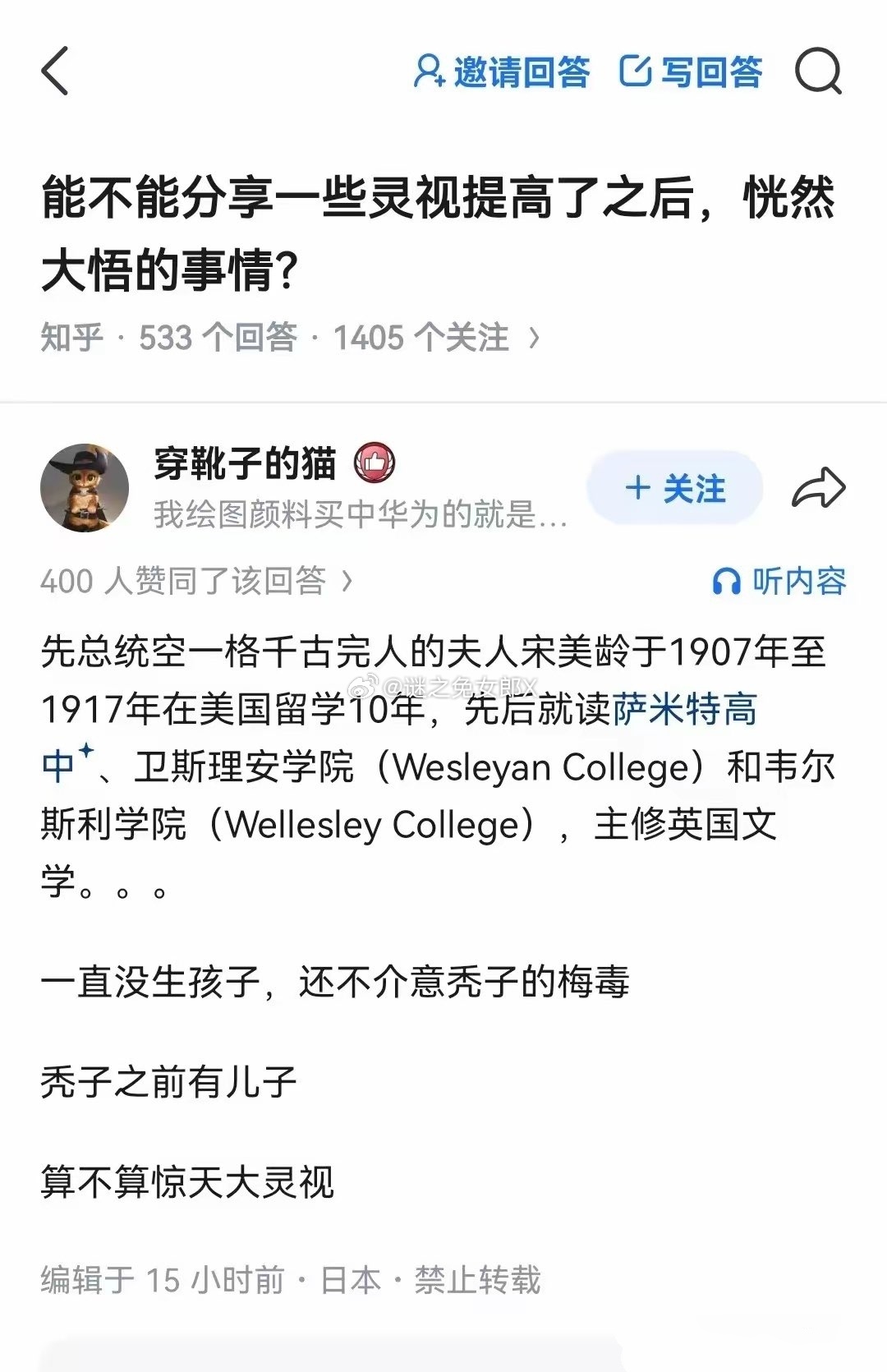This screenshot has width=887, height=1372.
Task: Open 穿靴子的猫's profile avatar
Action: (85, 488)
